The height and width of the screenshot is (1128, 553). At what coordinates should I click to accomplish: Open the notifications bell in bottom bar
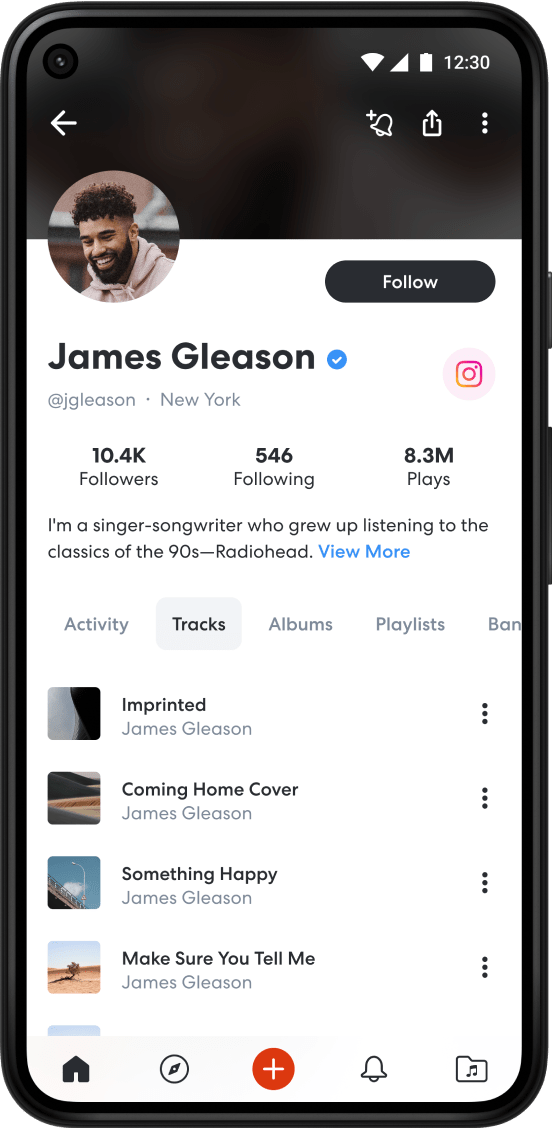click(373, 1070)
